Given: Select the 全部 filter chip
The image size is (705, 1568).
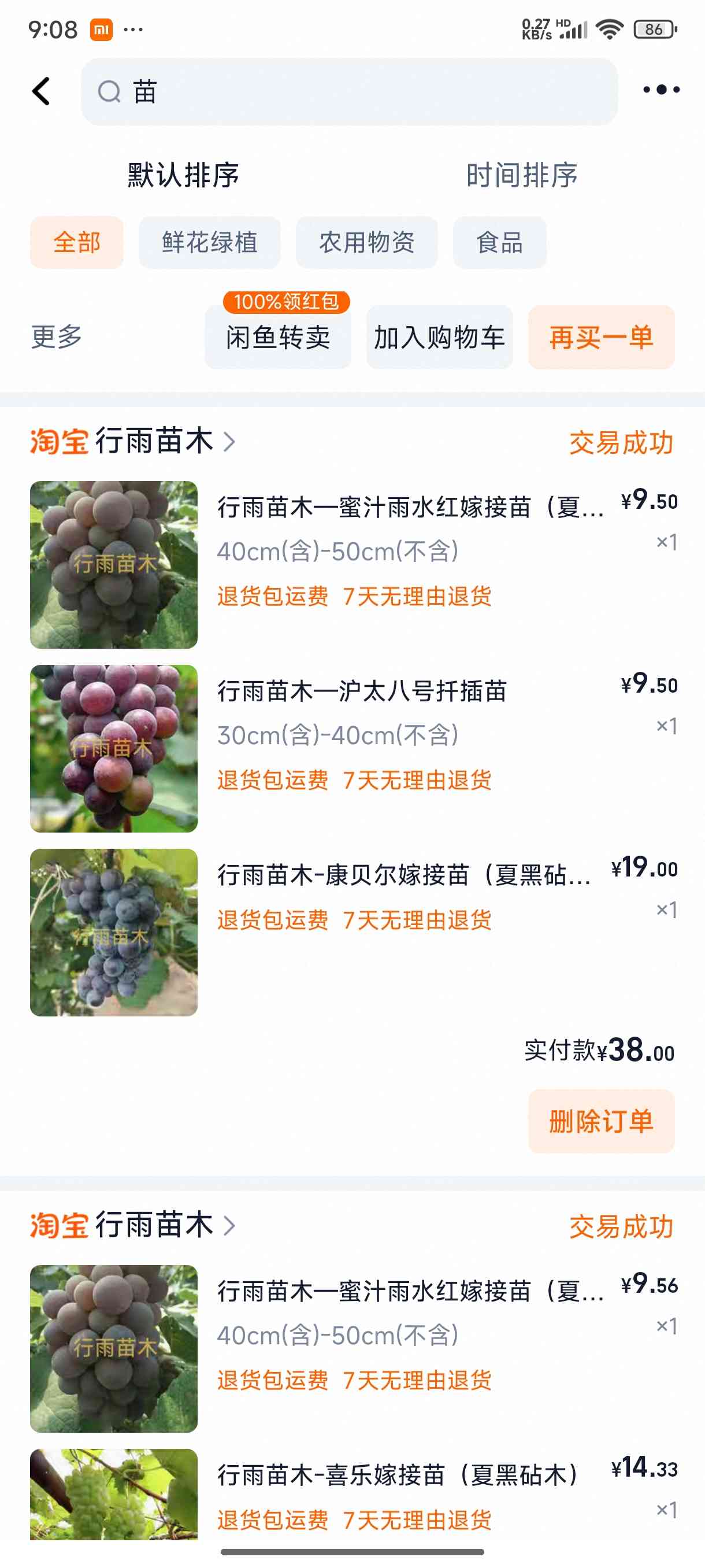Looking at the screenshot, I should pos(77,242).
